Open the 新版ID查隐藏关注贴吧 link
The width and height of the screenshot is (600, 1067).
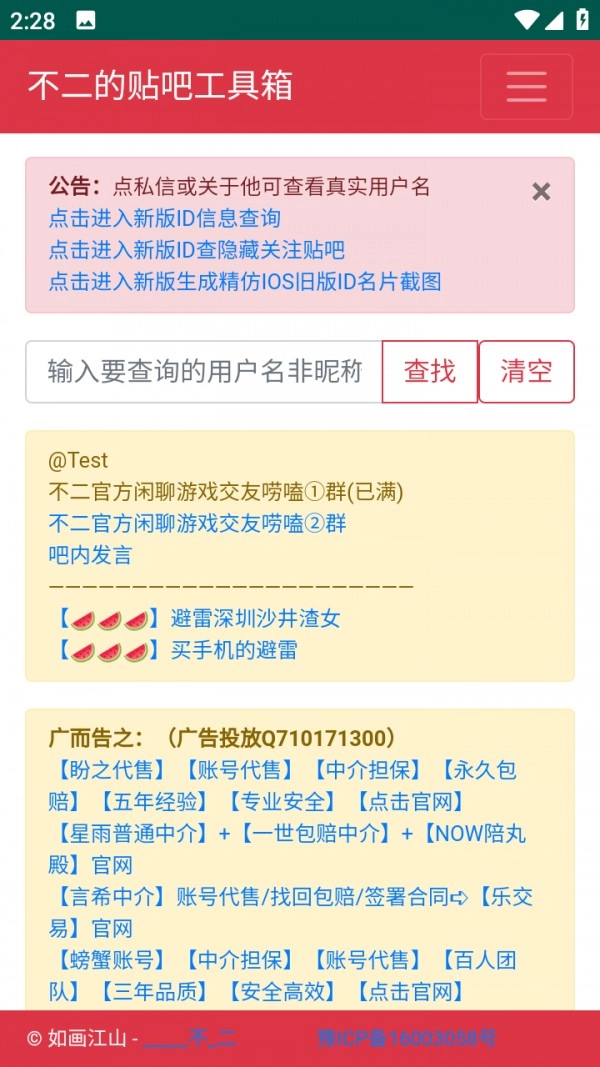[x=197, y=250]
